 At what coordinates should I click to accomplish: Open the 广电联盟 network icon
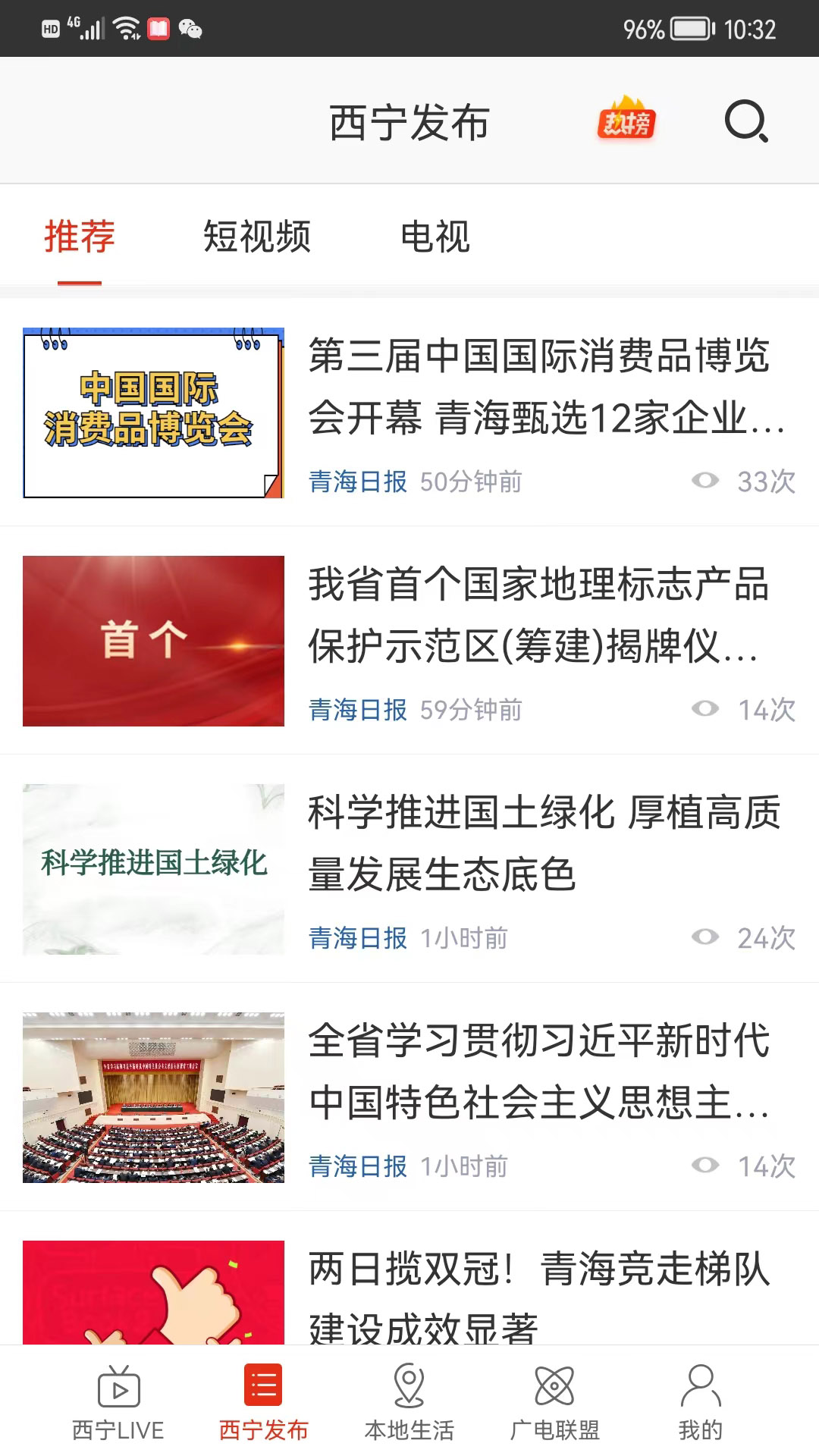[554, 1395]
